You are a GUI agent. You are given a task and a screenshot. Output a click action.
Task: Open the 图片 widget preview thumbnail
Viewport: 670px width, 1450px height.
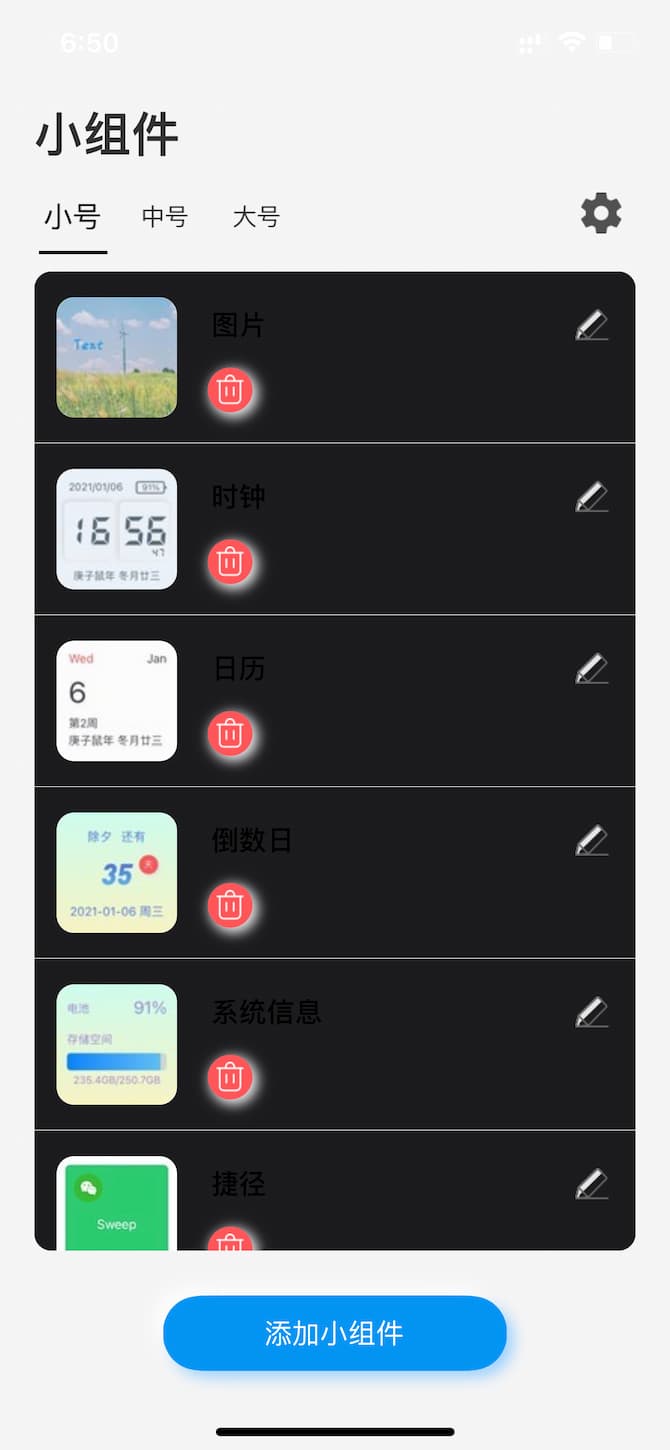pos(117,357)
